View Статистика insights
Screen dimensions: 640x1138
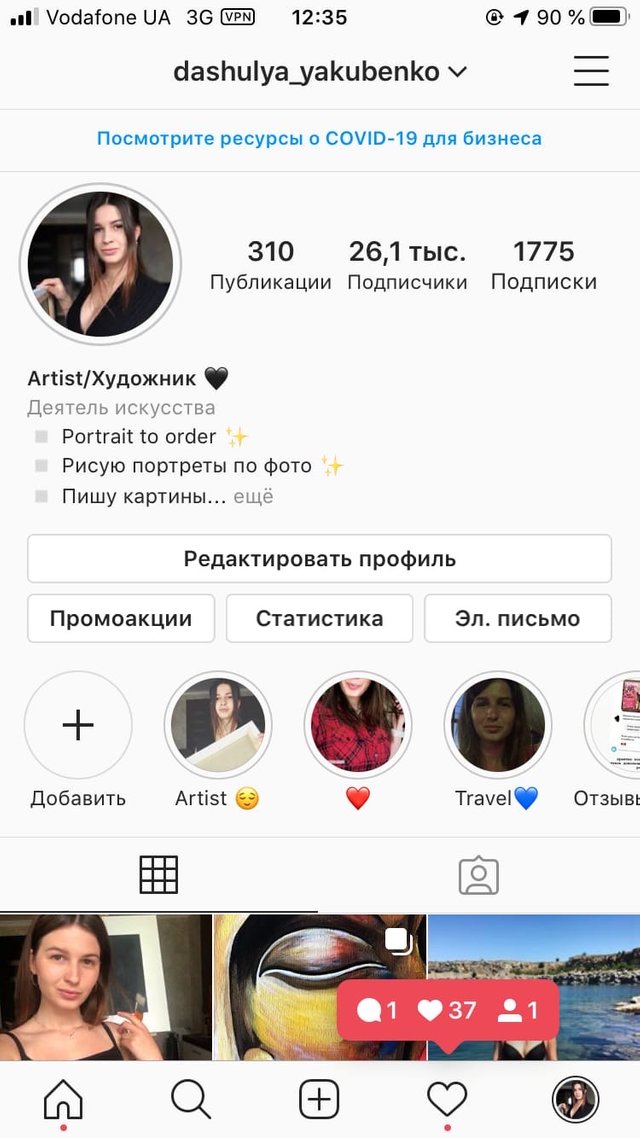[x=319, y=618]
